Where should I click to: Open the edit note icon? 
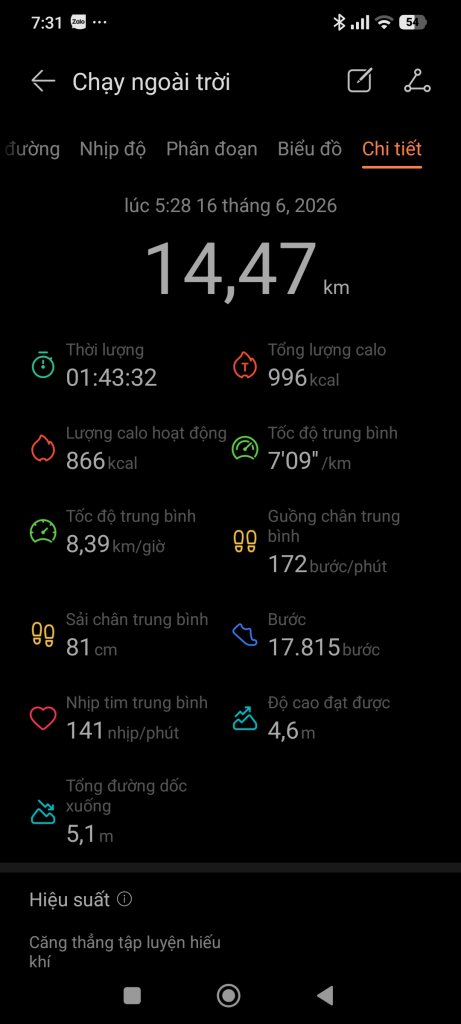(x=360, y=81)
